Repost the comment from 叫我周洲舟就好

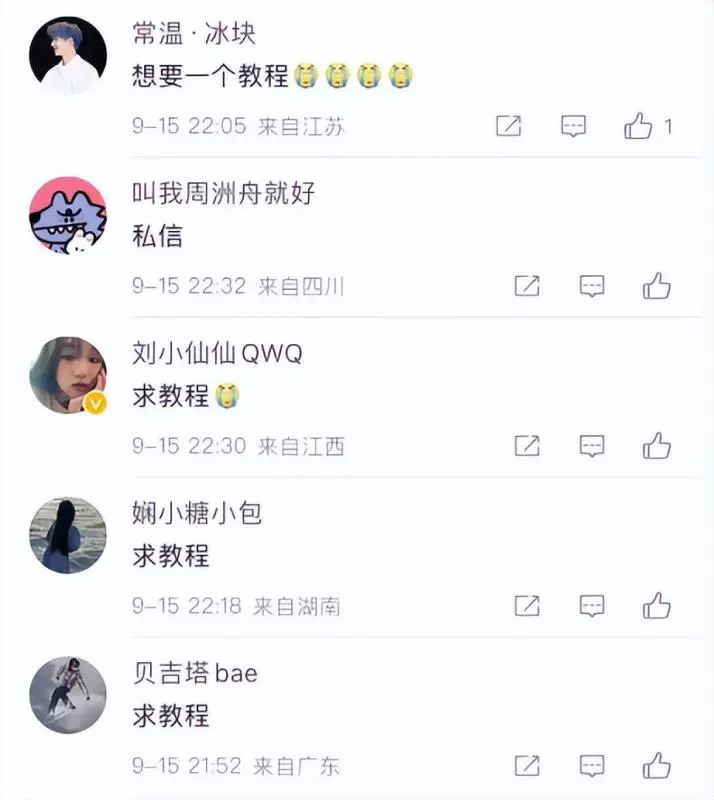[x=527, y=287]
